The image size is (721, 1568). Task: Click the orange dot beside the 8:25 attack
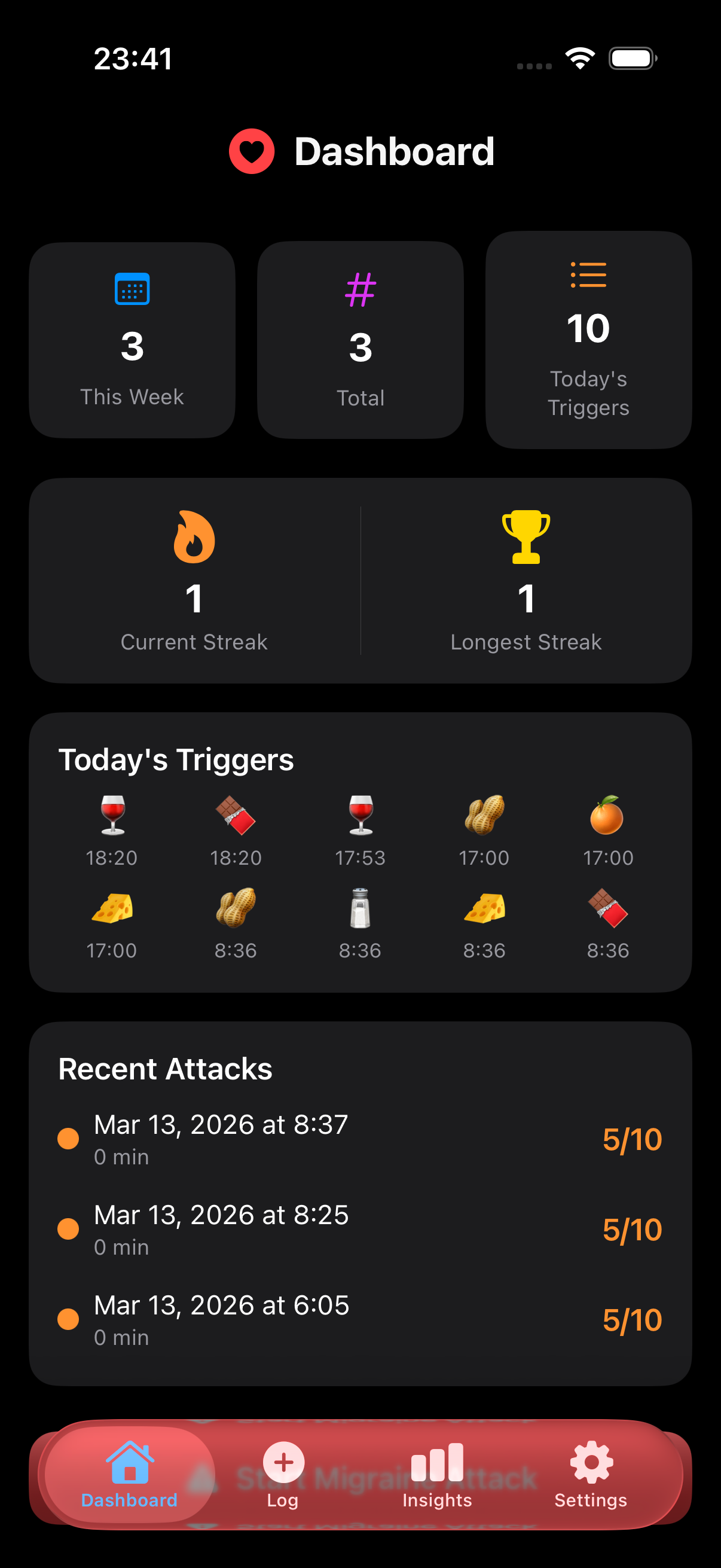(68, 1230)
